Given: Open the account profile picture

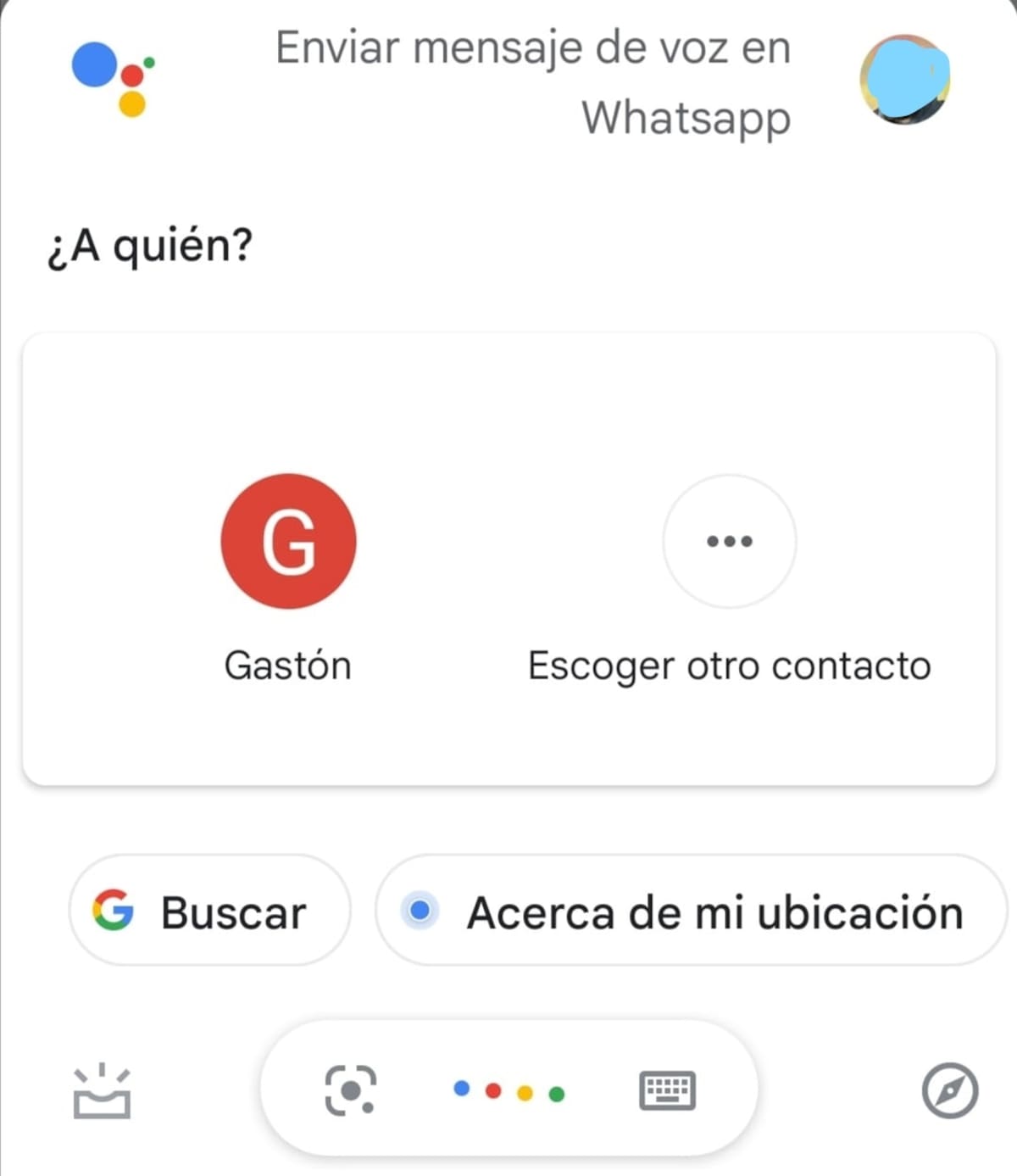Looking at the screenshot, I should [904, 80].
